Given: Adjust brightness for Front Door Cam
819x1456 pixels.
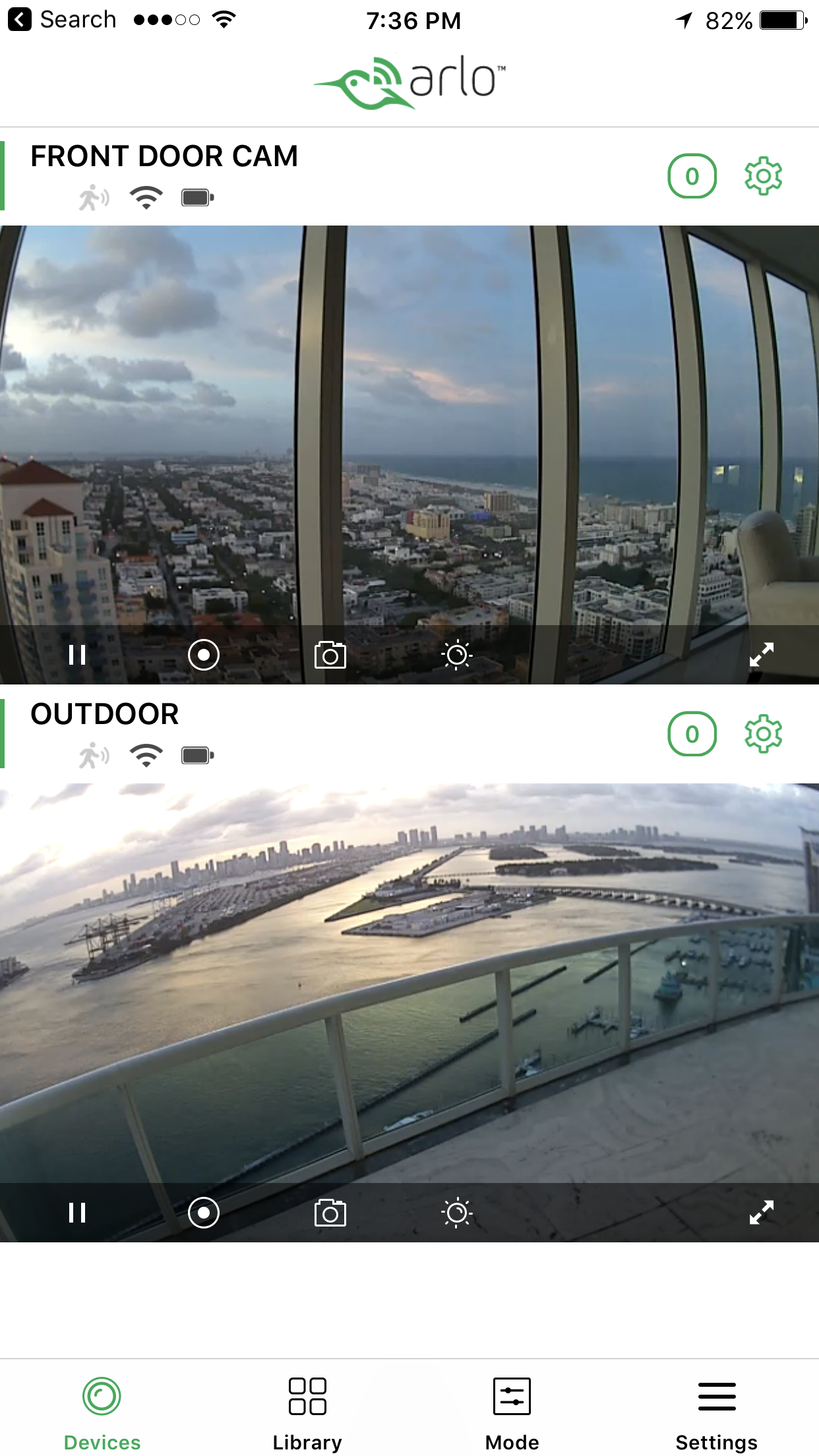Looking at the screenshot, I should click(456, 655).
